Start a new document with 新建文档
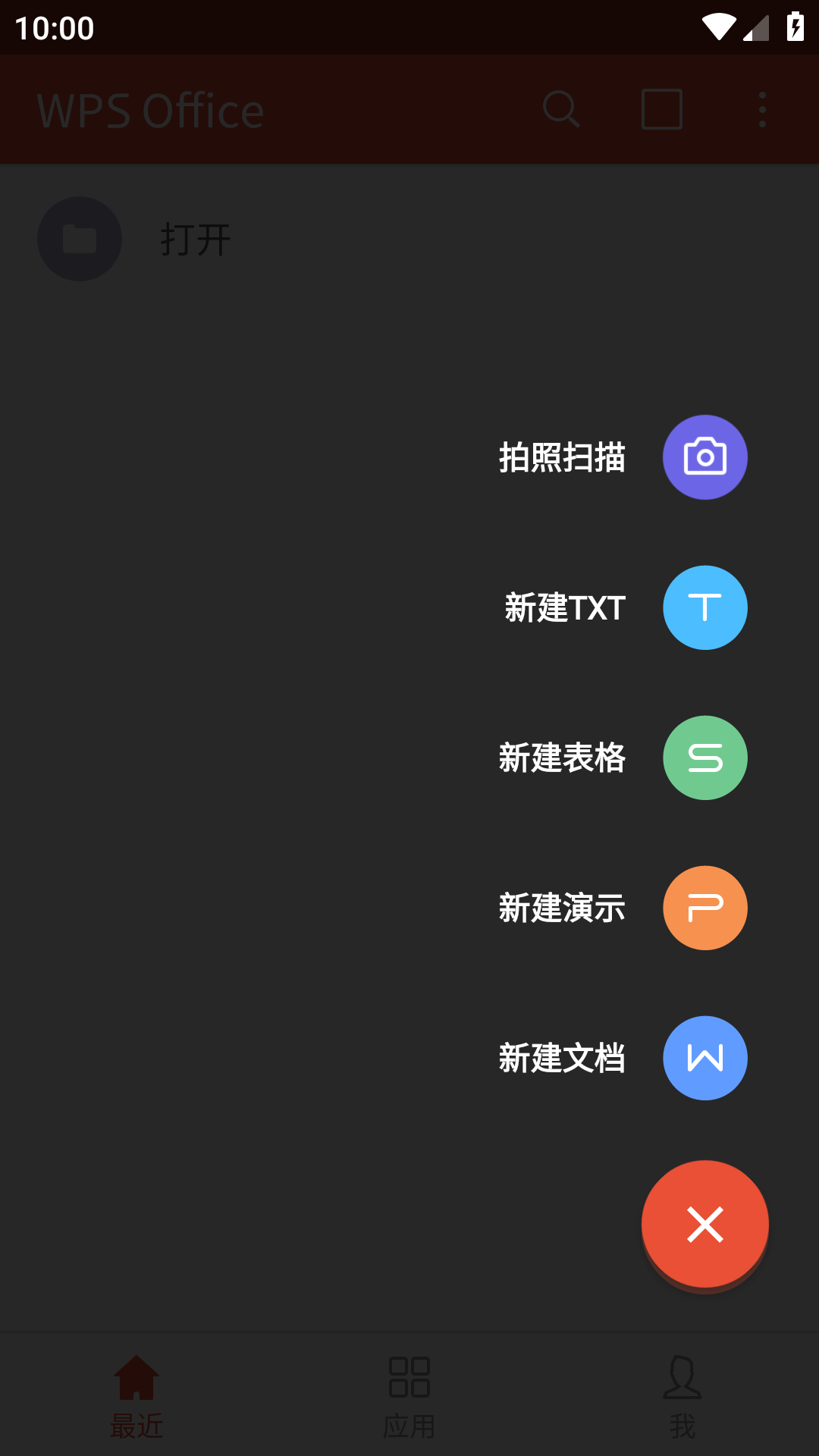Image resolution: width=819 pixels, height=1456 pixels. tap(705, 1058)
